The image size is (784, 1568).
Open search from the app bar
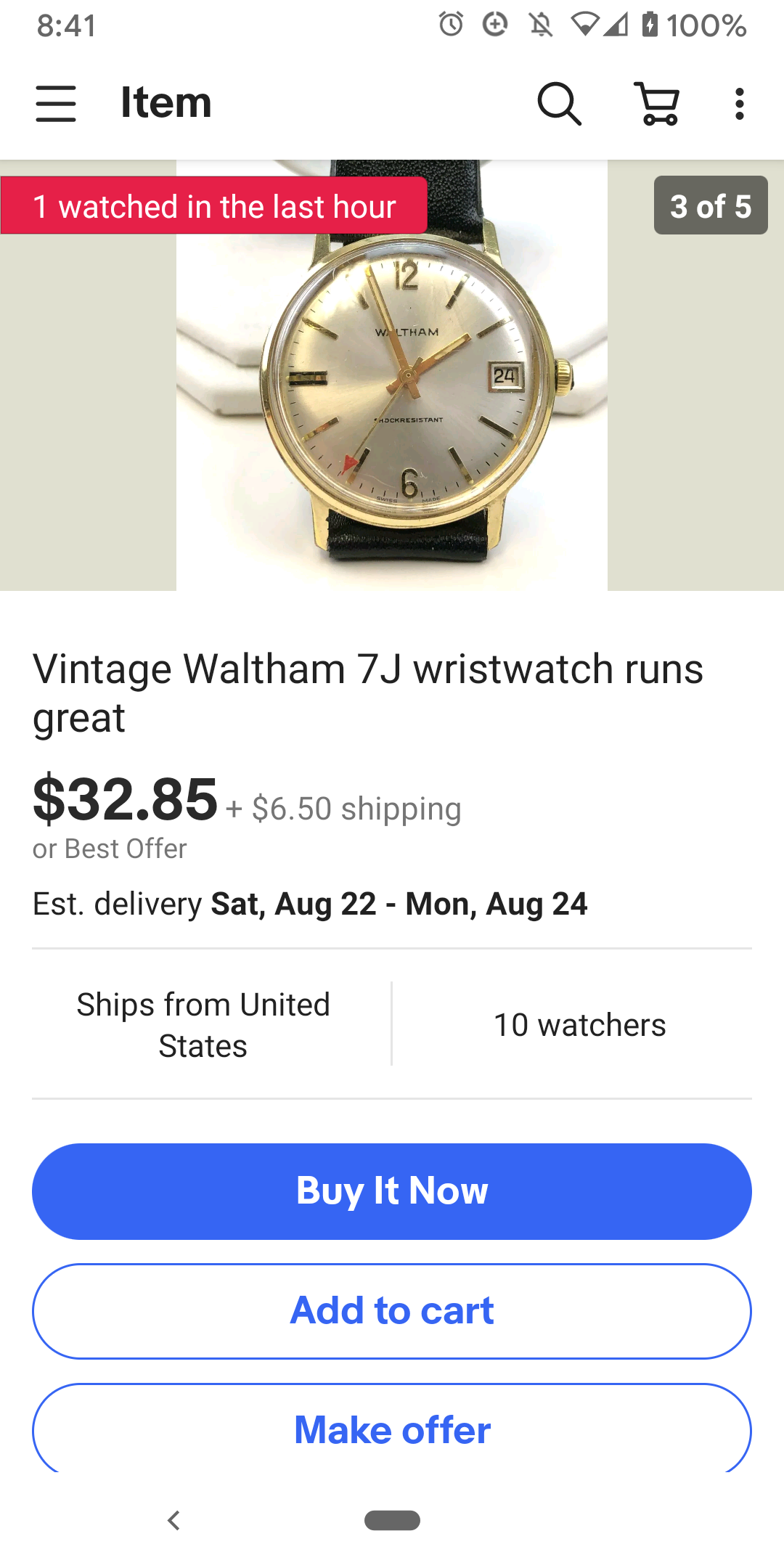tap(559, 103)
